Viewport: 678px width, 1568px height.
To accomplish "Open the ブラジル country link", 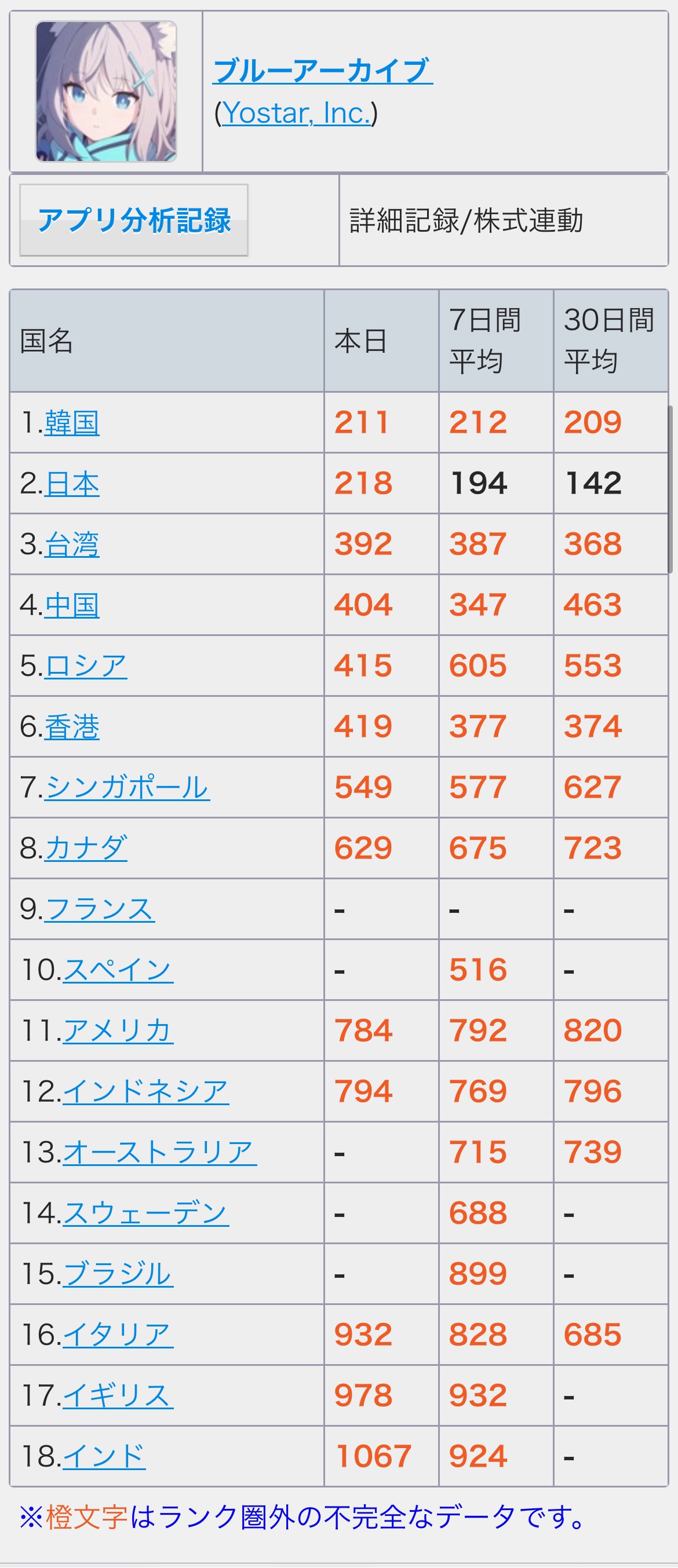I will pos(118,1274).
